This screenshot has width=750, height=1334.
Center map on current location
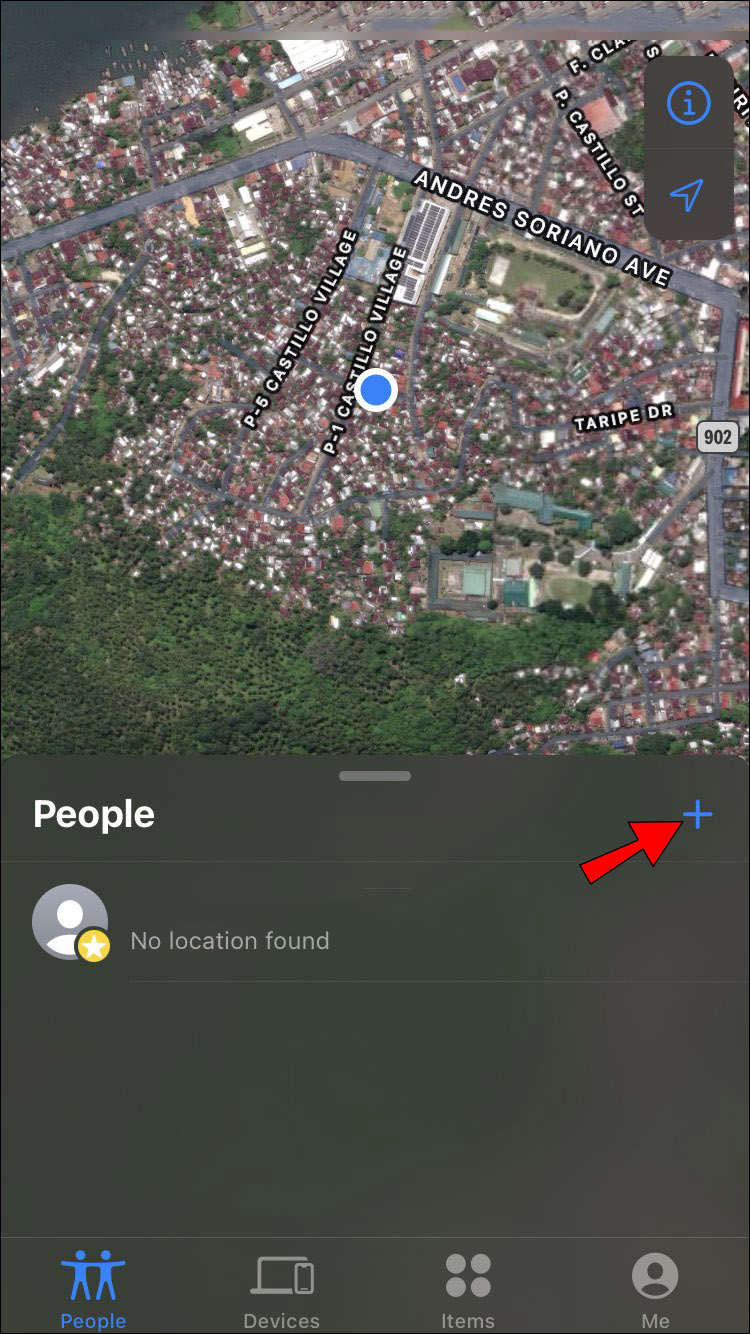[x=688, y=196]
